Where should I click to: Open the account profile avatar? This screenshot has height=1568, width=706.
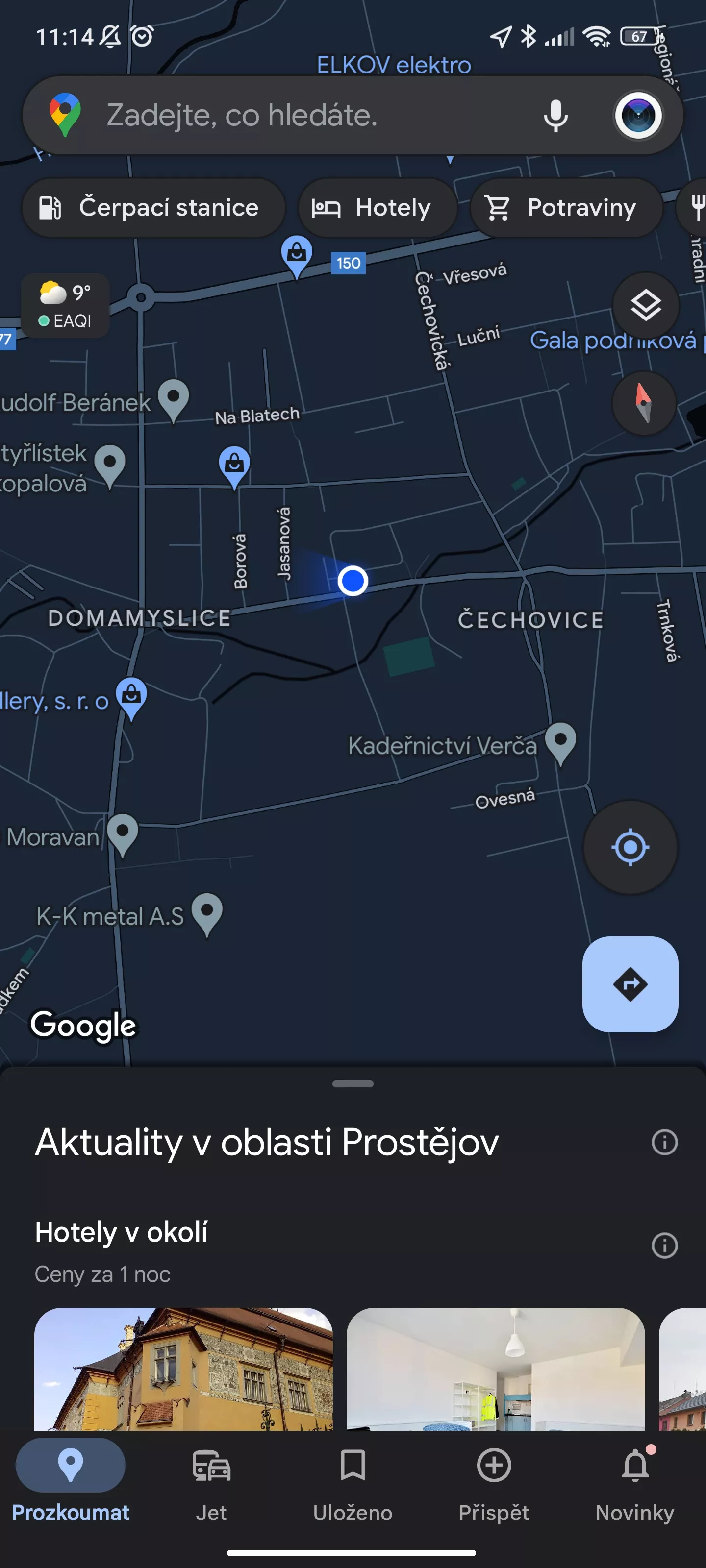point(638,115)
